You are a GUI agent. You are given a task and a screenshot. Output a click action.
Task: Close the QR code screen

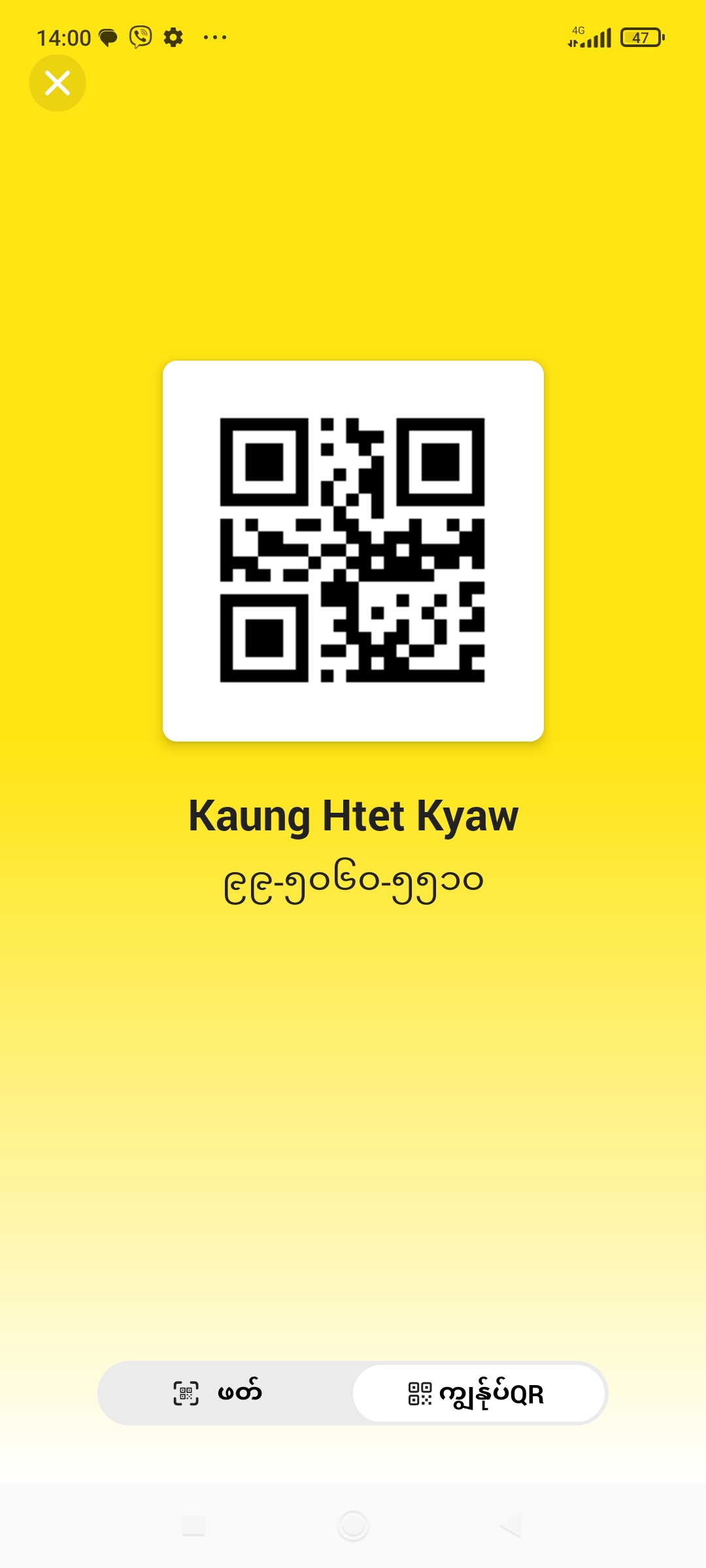58,83
